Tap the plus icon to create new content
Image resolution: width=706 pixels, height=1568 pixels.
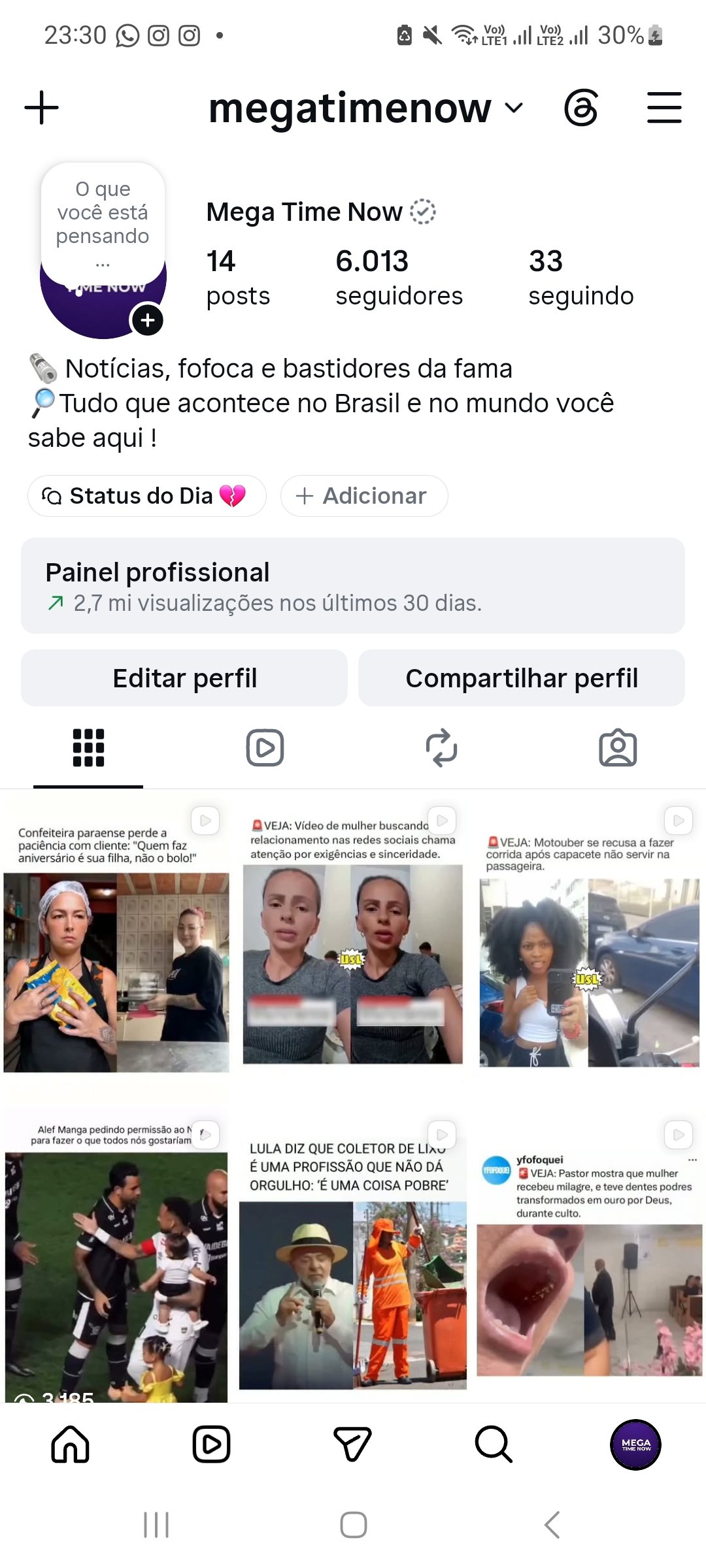pyautogui.click(x=41, y=108)
